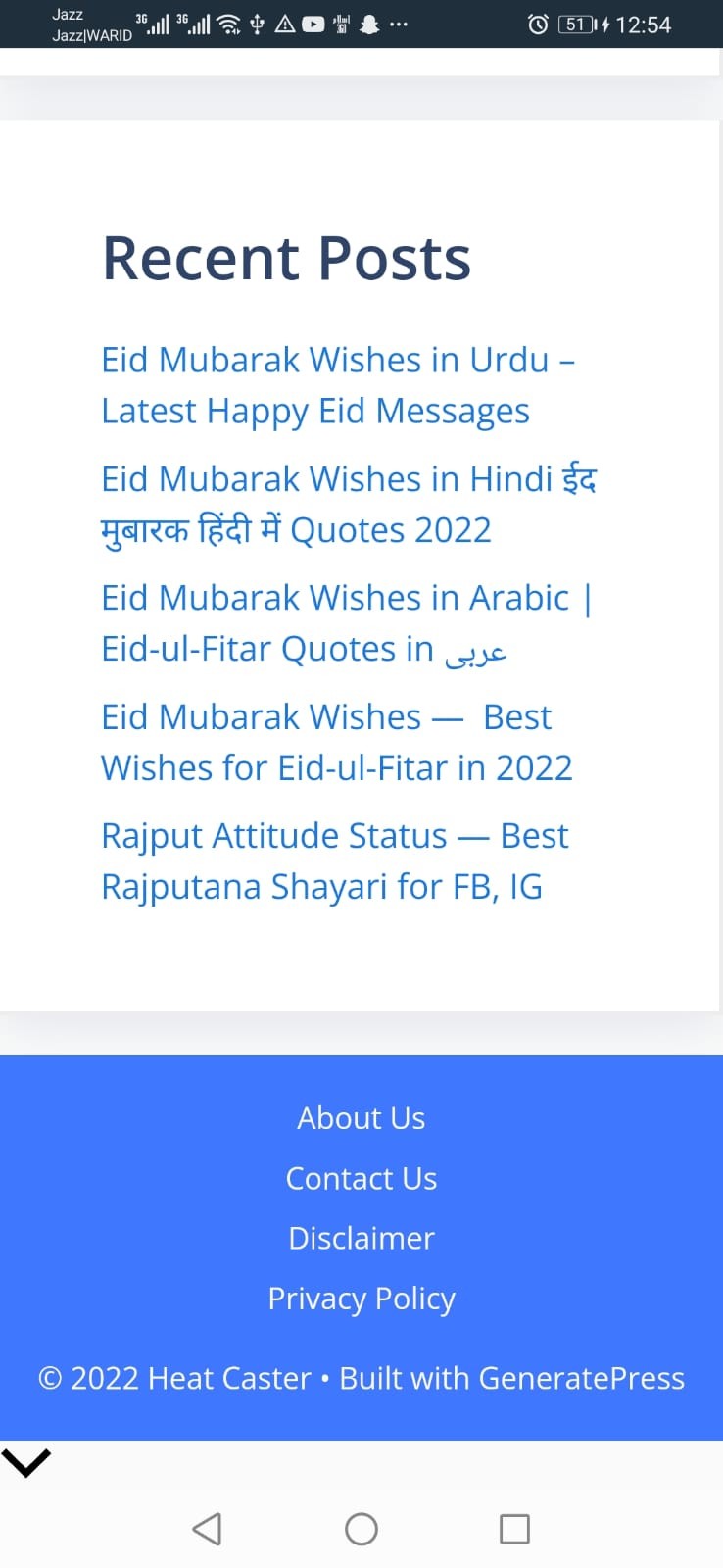
Task: Go back using the system back button
Action: click(207, 1529)
